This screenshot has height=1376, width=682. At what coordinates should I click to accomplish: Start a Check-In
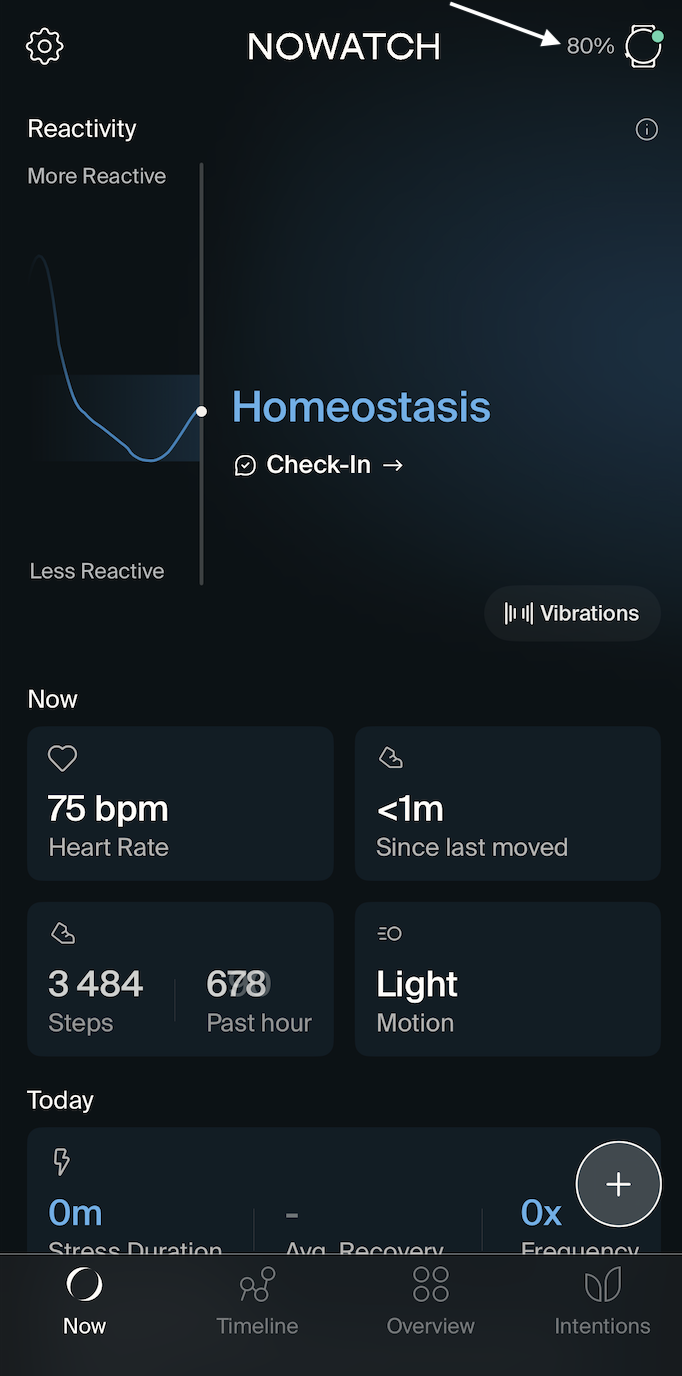tap(318, 465)
